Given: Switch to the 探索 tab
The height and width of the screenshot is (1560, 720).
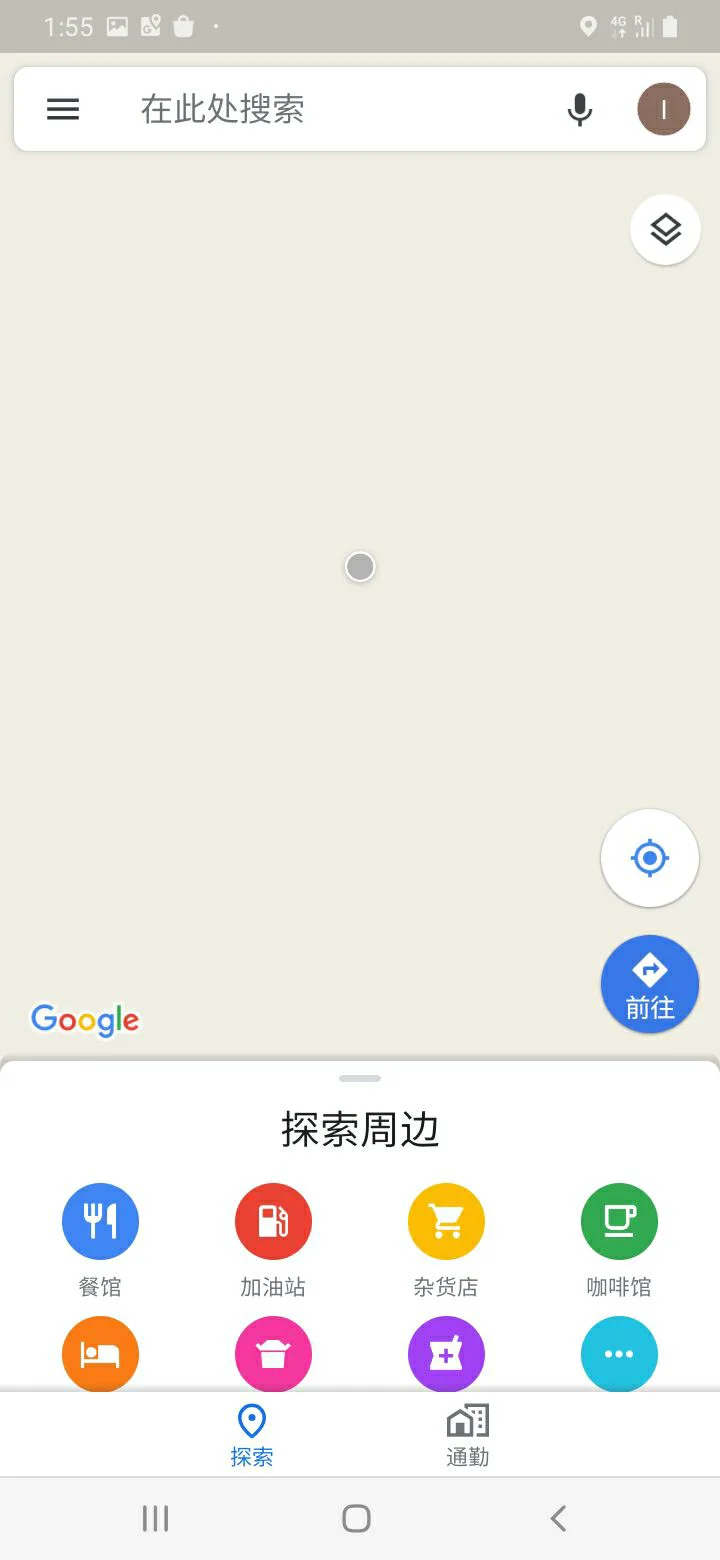Looking at the screenshot, I should [x=252, y=1435].
